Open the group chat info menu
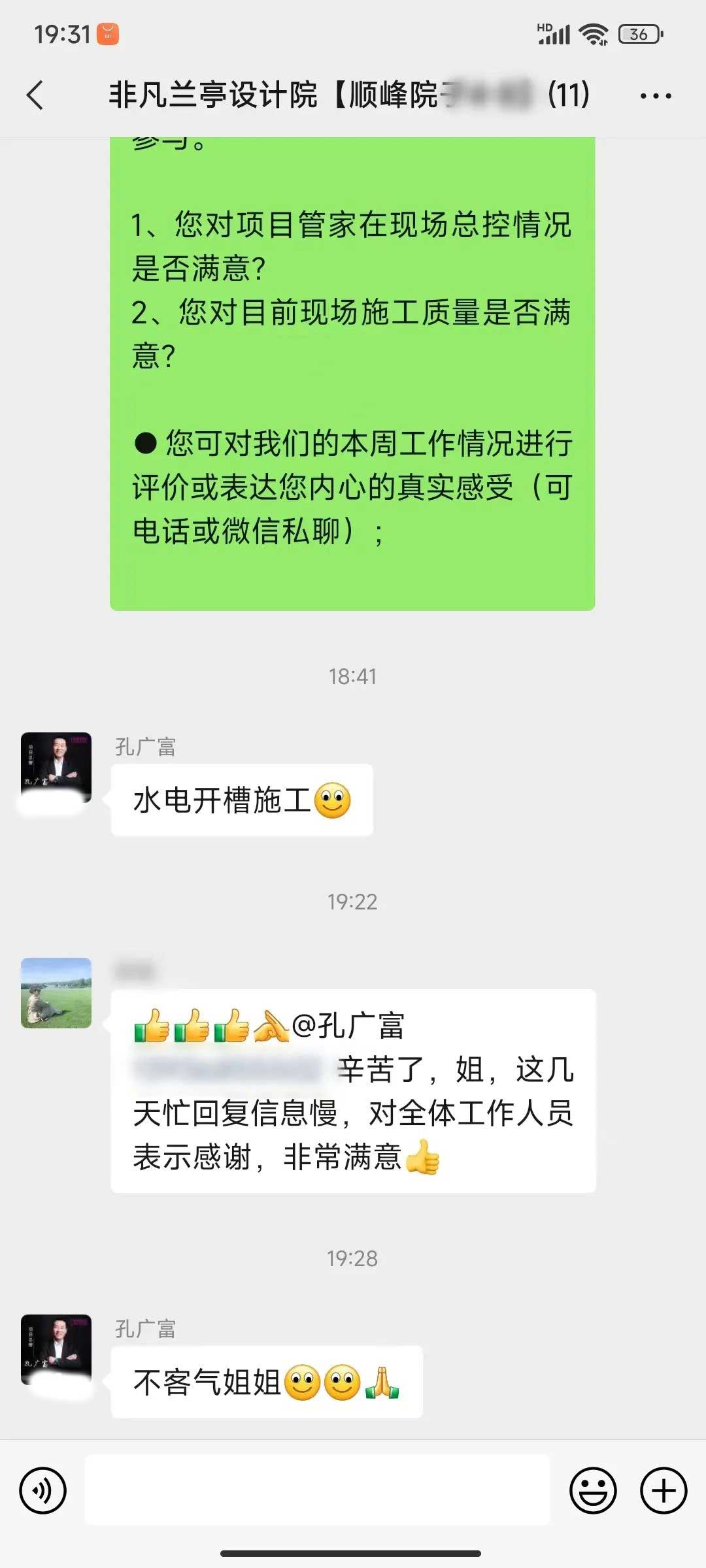 pos(655,96)
